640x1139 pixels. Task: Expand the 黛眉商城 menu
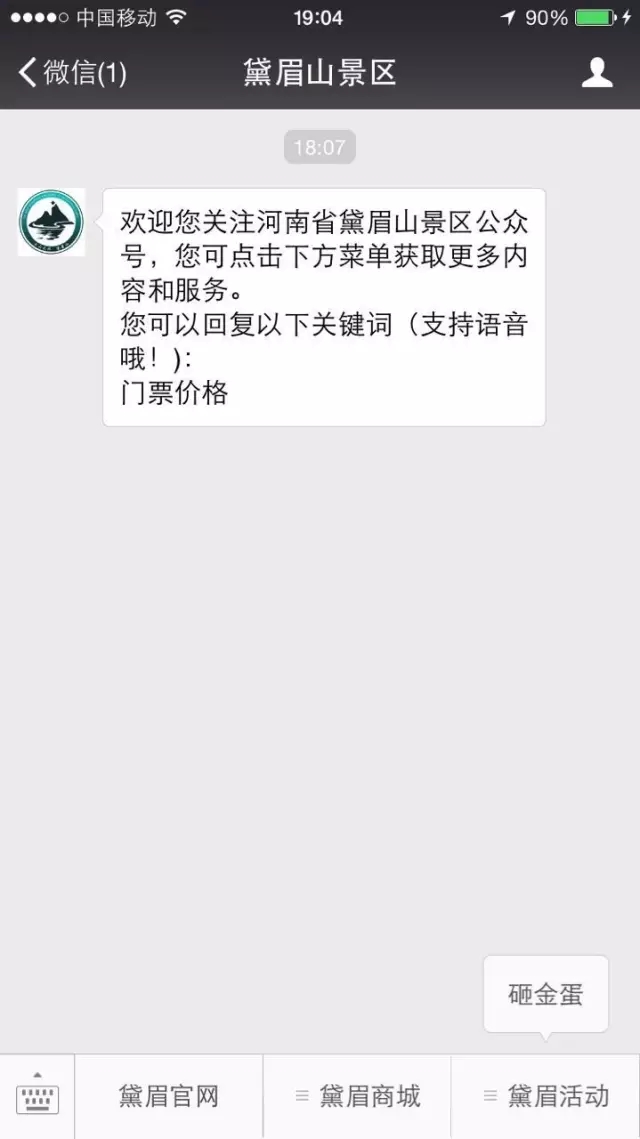(357, 1096)
